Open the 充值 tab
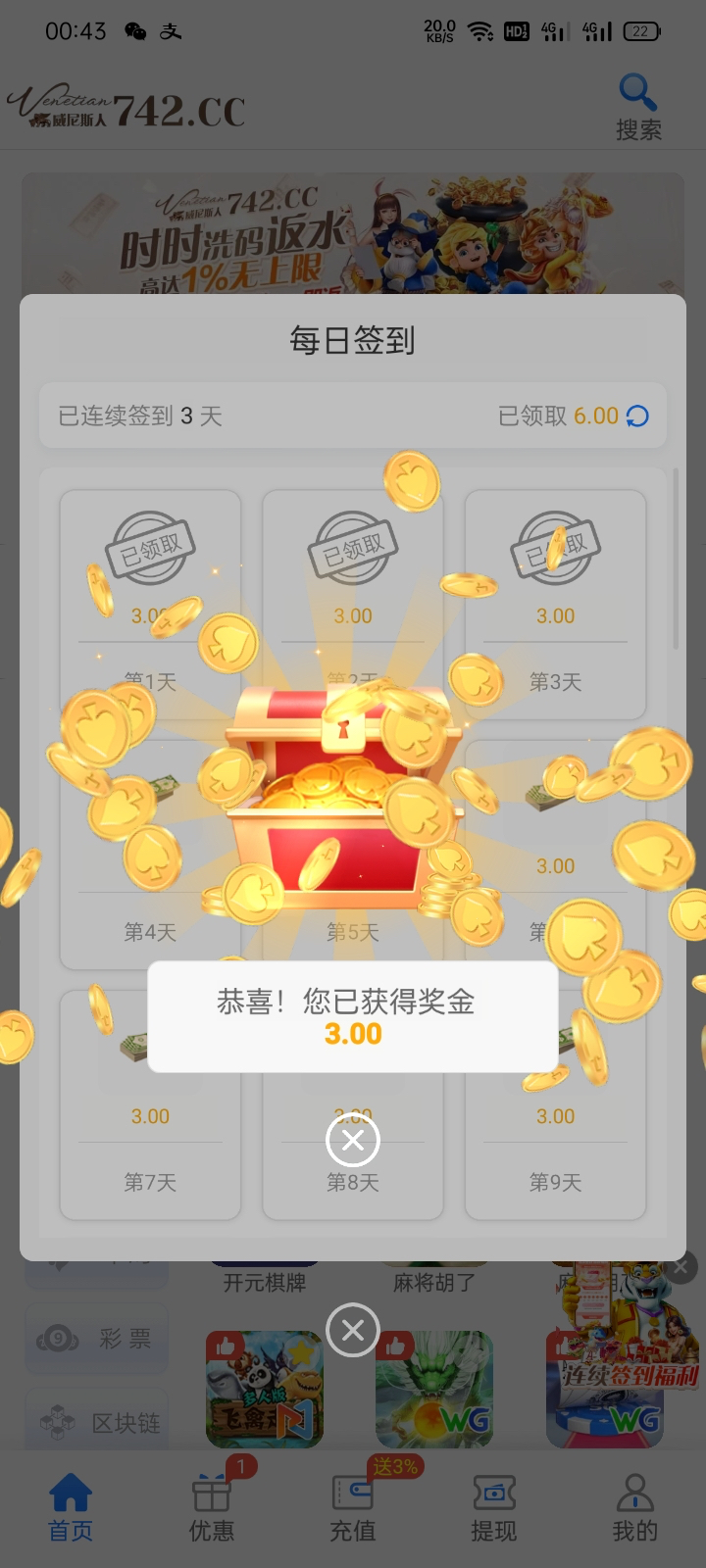This screenshot has width=706, height=1568. point(353,1507)
